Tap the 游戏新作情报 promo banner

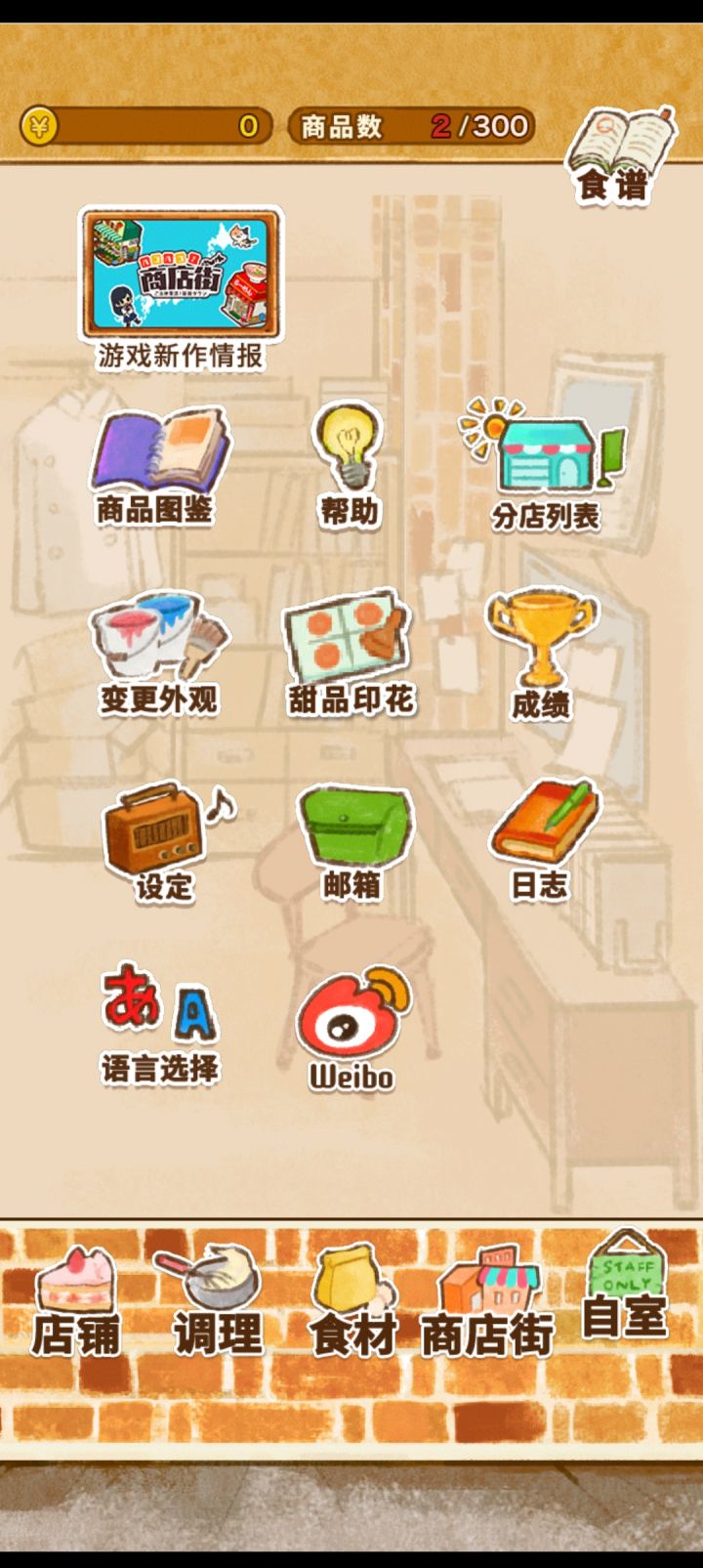click(x=181, y=269)
